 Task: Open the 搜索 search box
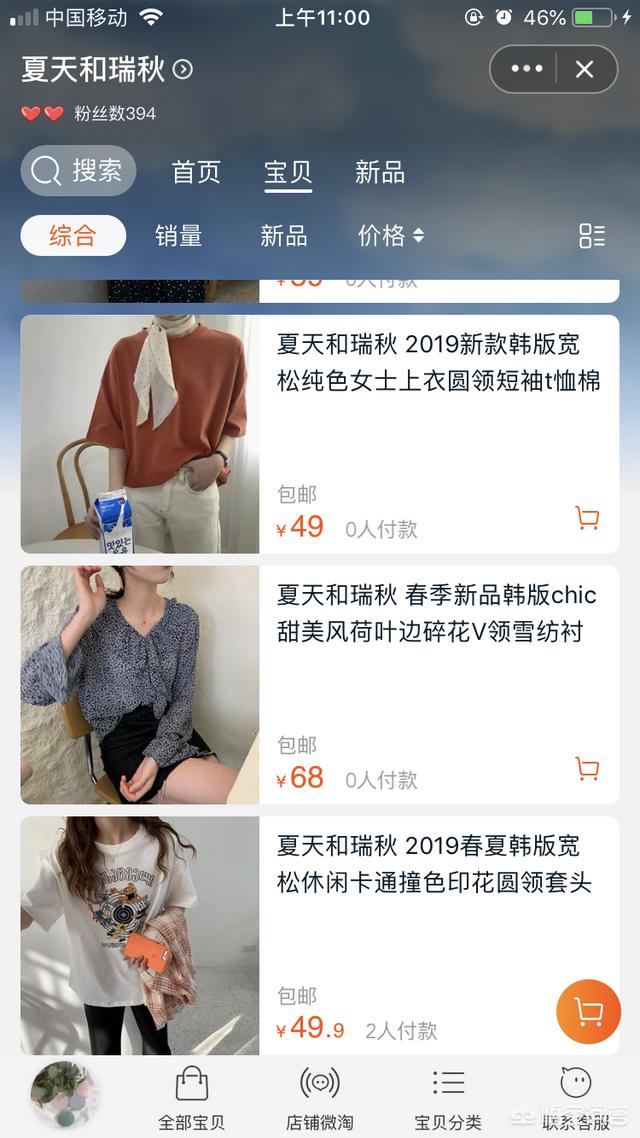tap(79, 171)
